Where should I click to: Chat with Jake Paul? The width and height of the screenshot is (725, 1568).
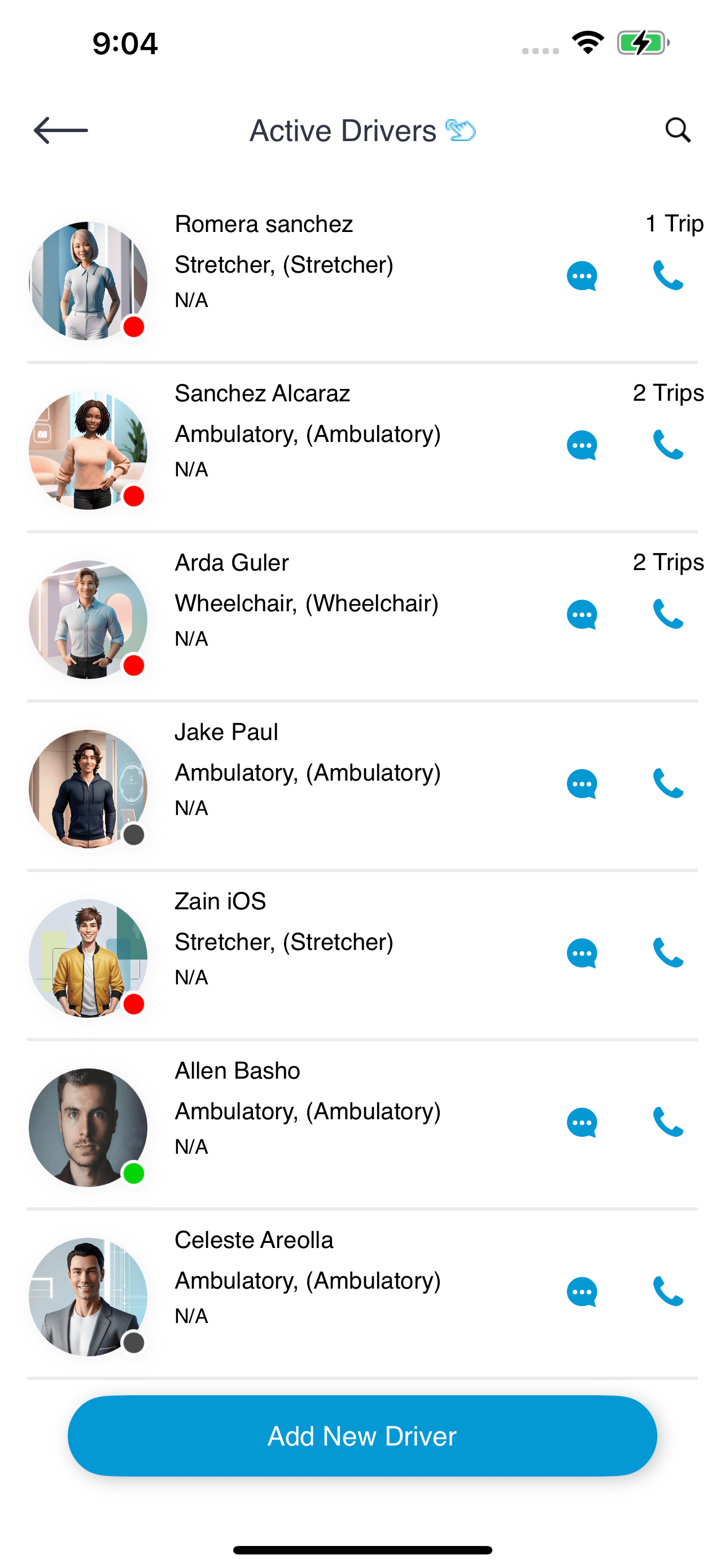tap(582, 783)
